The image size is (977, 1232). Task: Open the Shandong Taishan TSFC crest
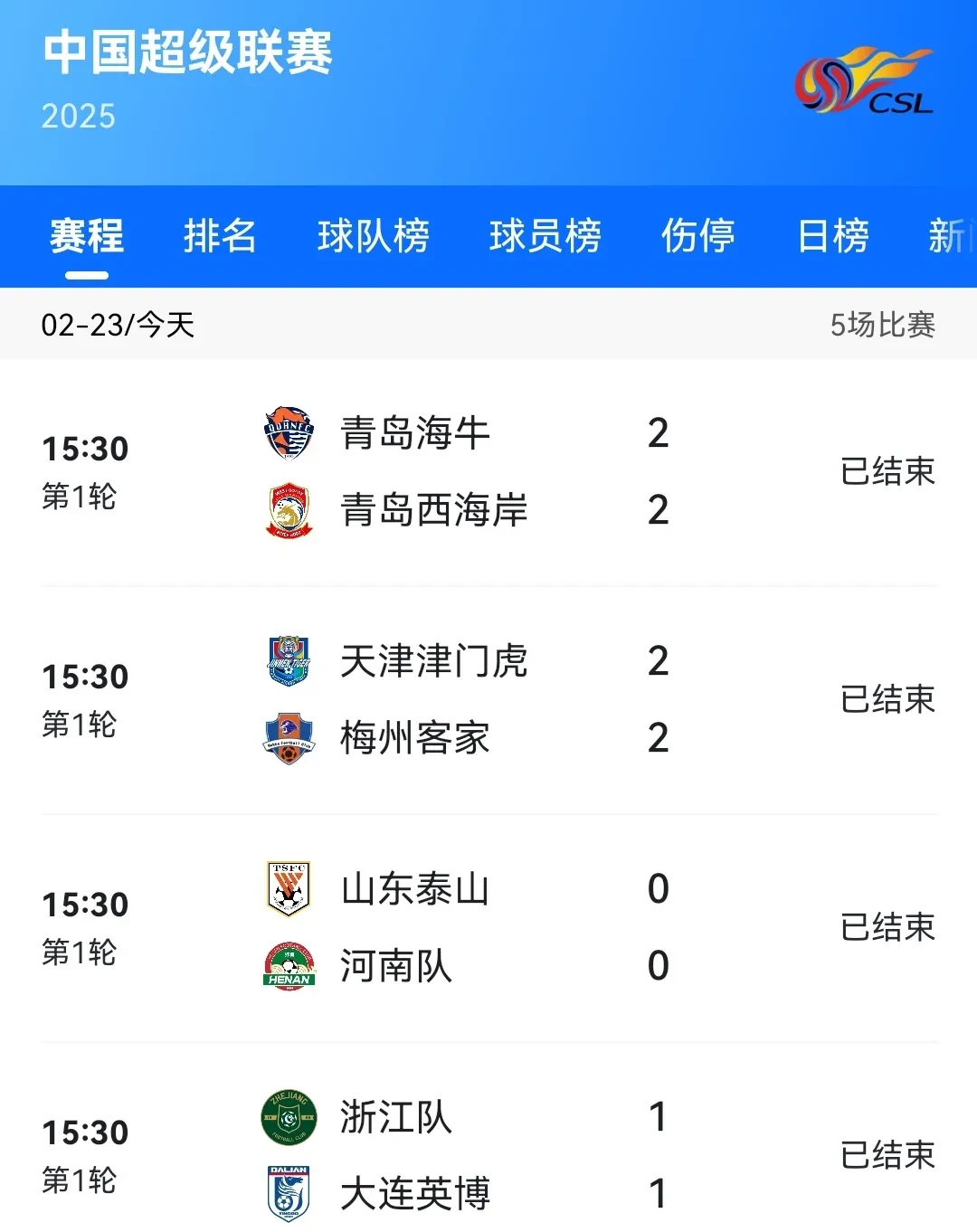(x=289, y=889)
